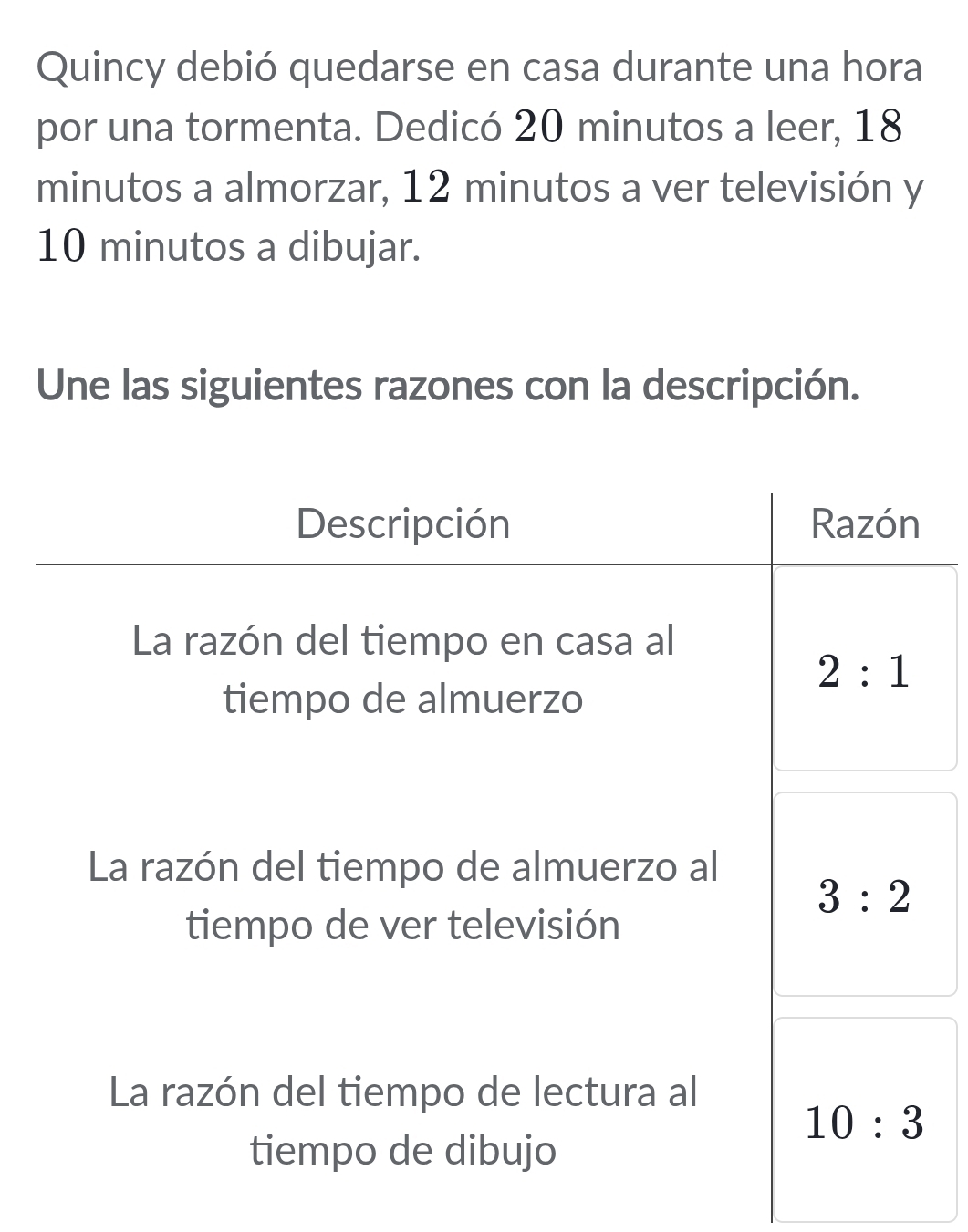968x1232 pixels.
Task: Click the description about tiempo en casa al tiempo de almuerzo
Action: click(x=402, y=671)
